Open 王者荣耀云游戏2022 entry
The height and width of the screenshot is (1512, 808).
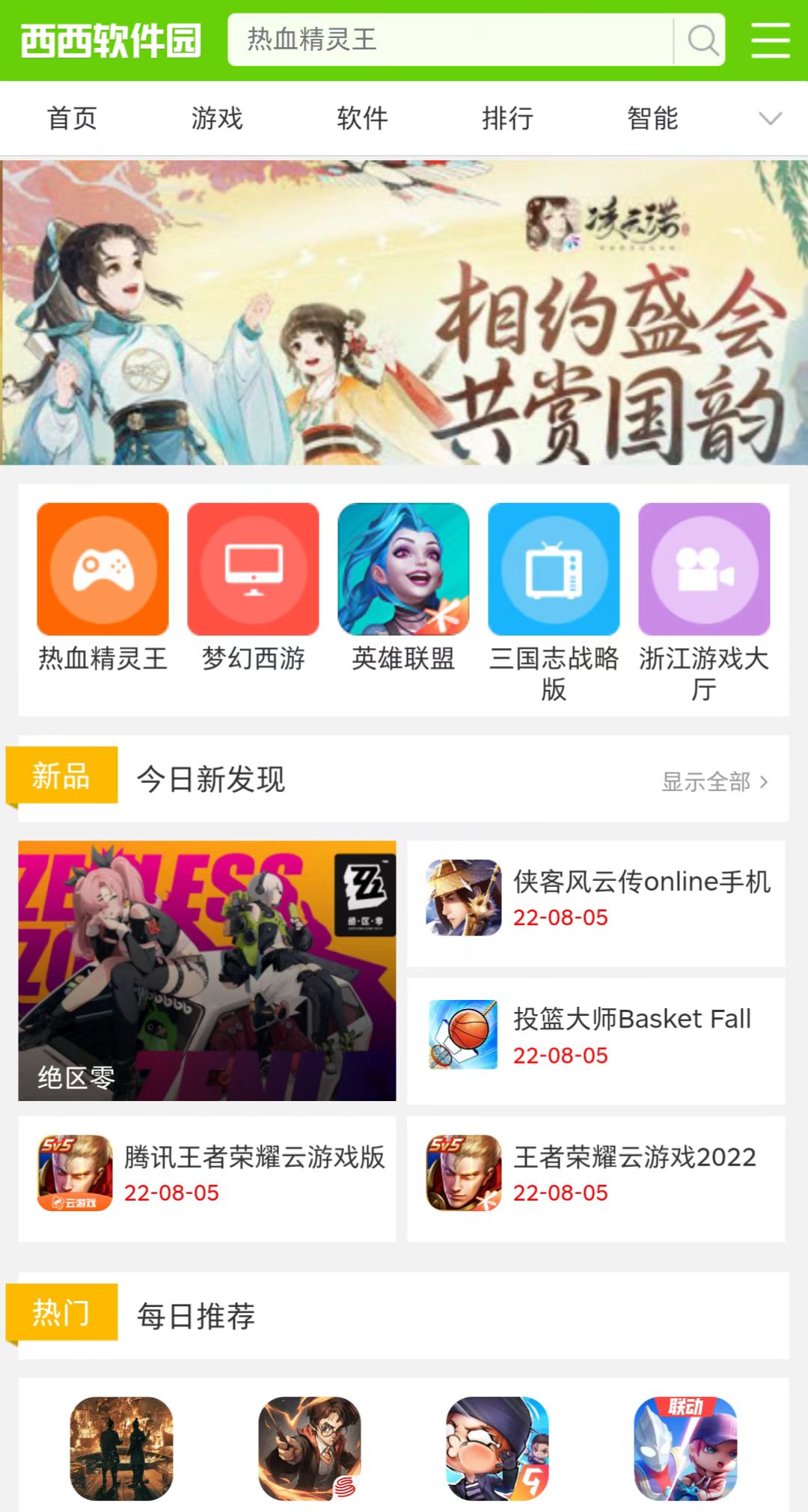click(x=596, y=1174)
